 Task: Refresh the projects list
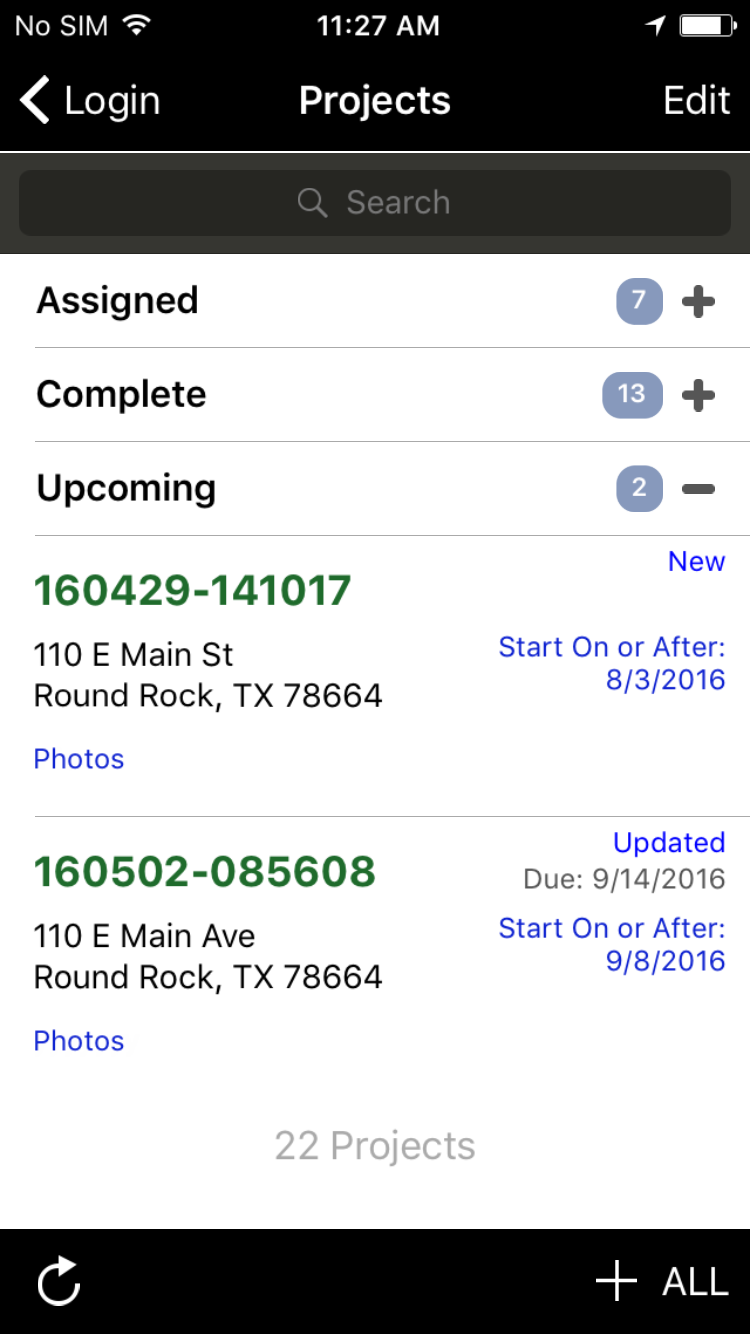[59, 1282]
